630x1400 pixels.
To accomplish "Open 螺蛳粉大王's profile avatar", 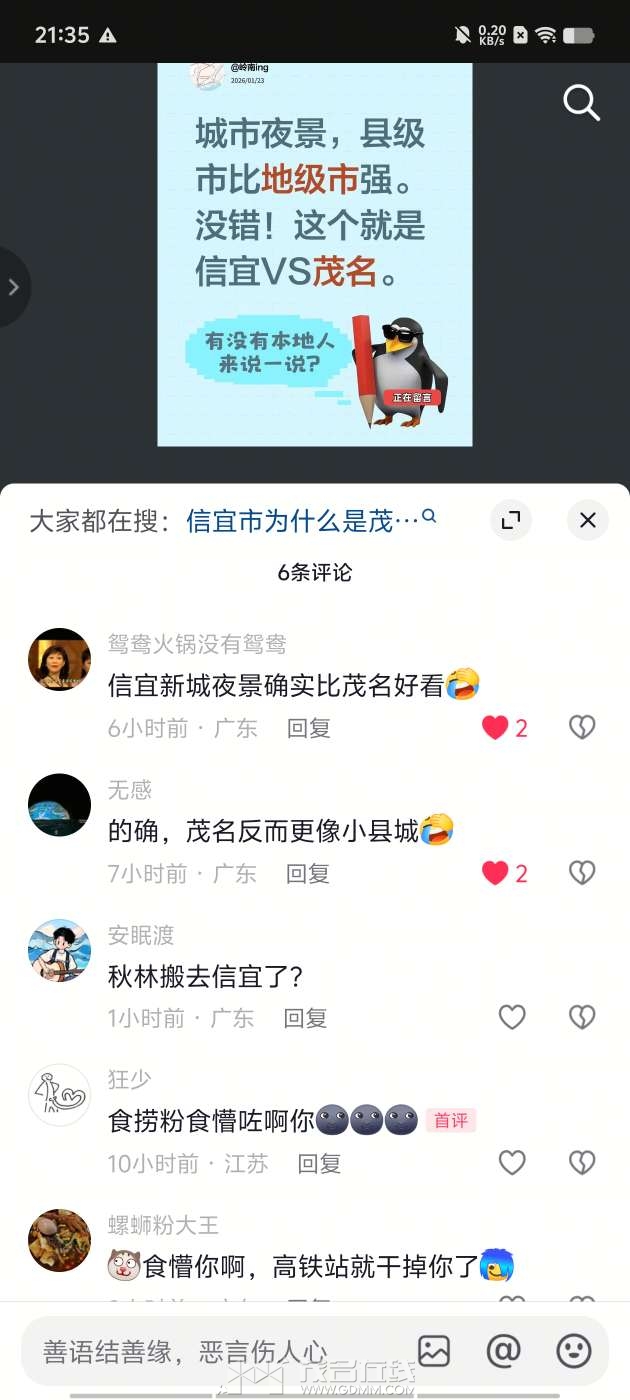I will tap(59, 1240).
